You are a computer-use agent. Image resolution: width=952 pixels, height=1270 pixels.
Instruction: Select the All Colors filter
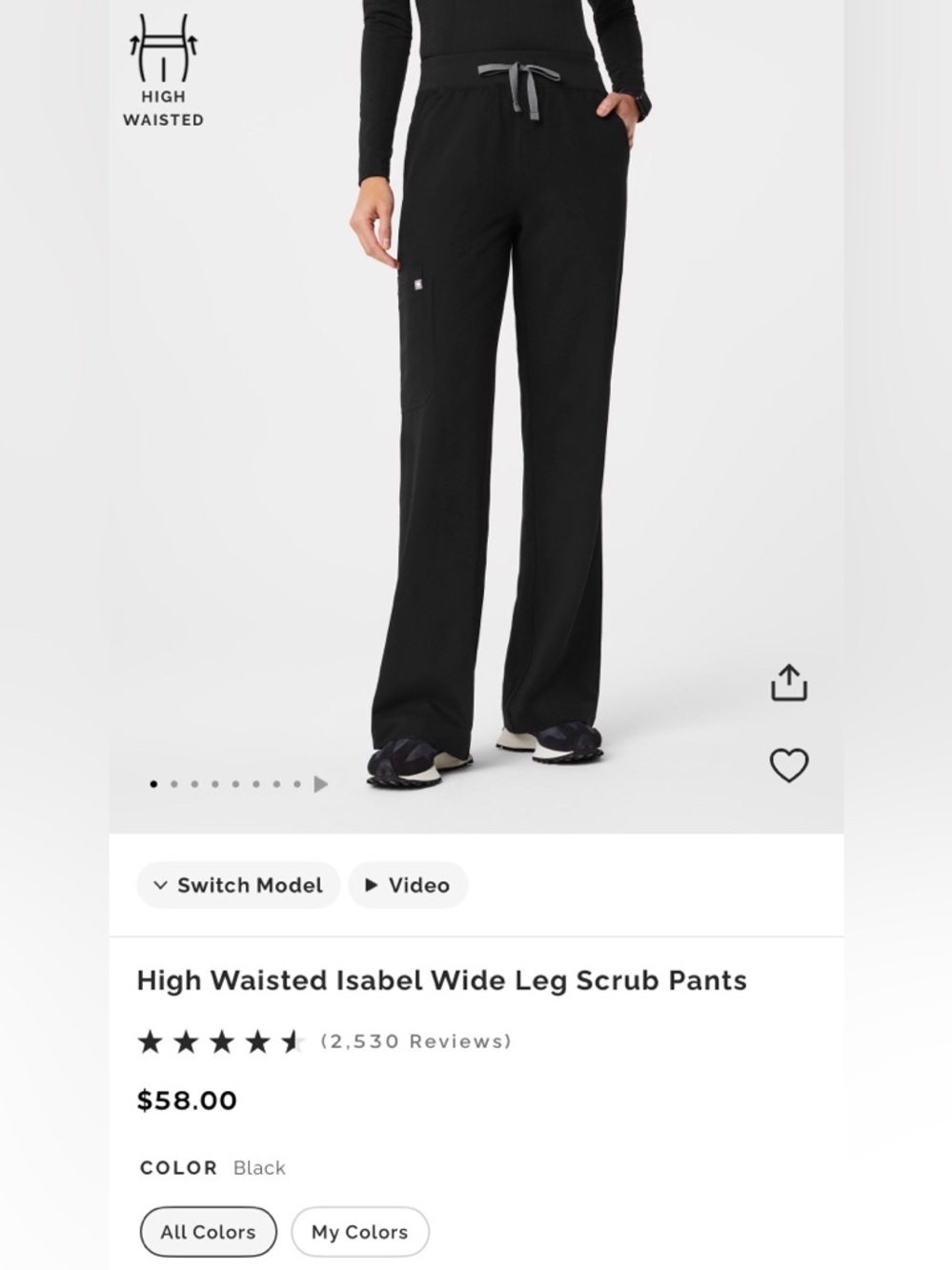coord(207,1231)
